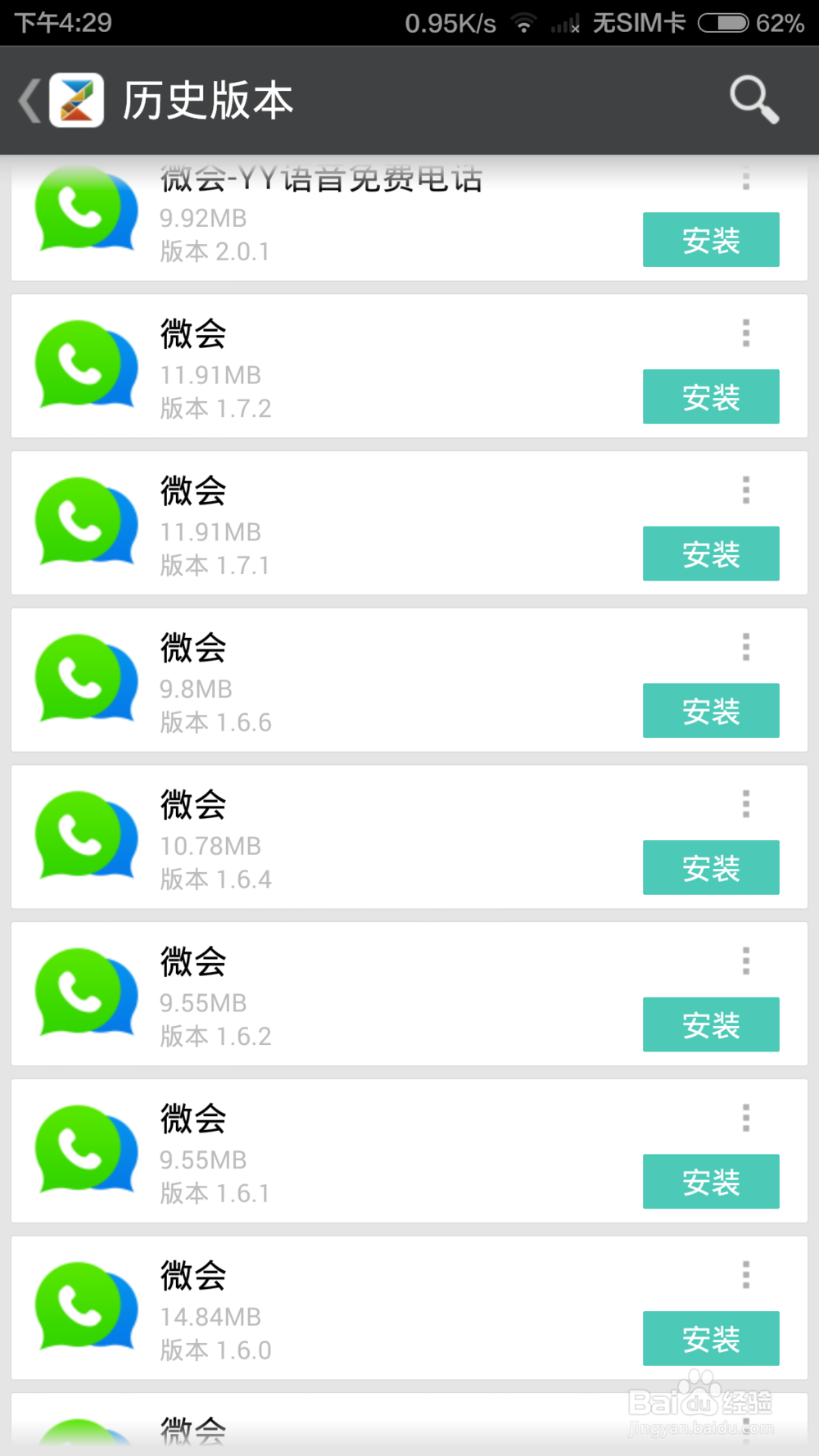Open overflow menu for version 1.6.1 entry
Image resolution: width=819 pixels, height=1456 pixels.
[x=746, y=1117]
